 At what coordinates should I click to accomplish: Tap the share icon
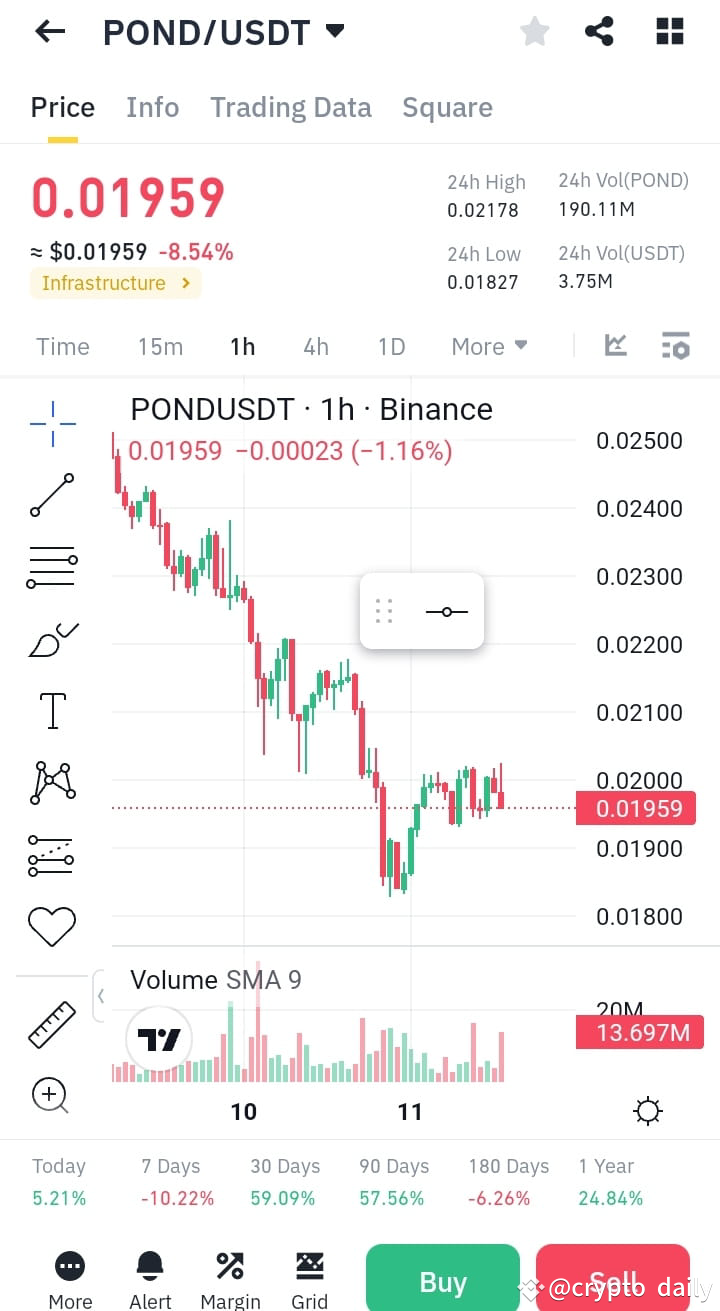click(599, 31)
